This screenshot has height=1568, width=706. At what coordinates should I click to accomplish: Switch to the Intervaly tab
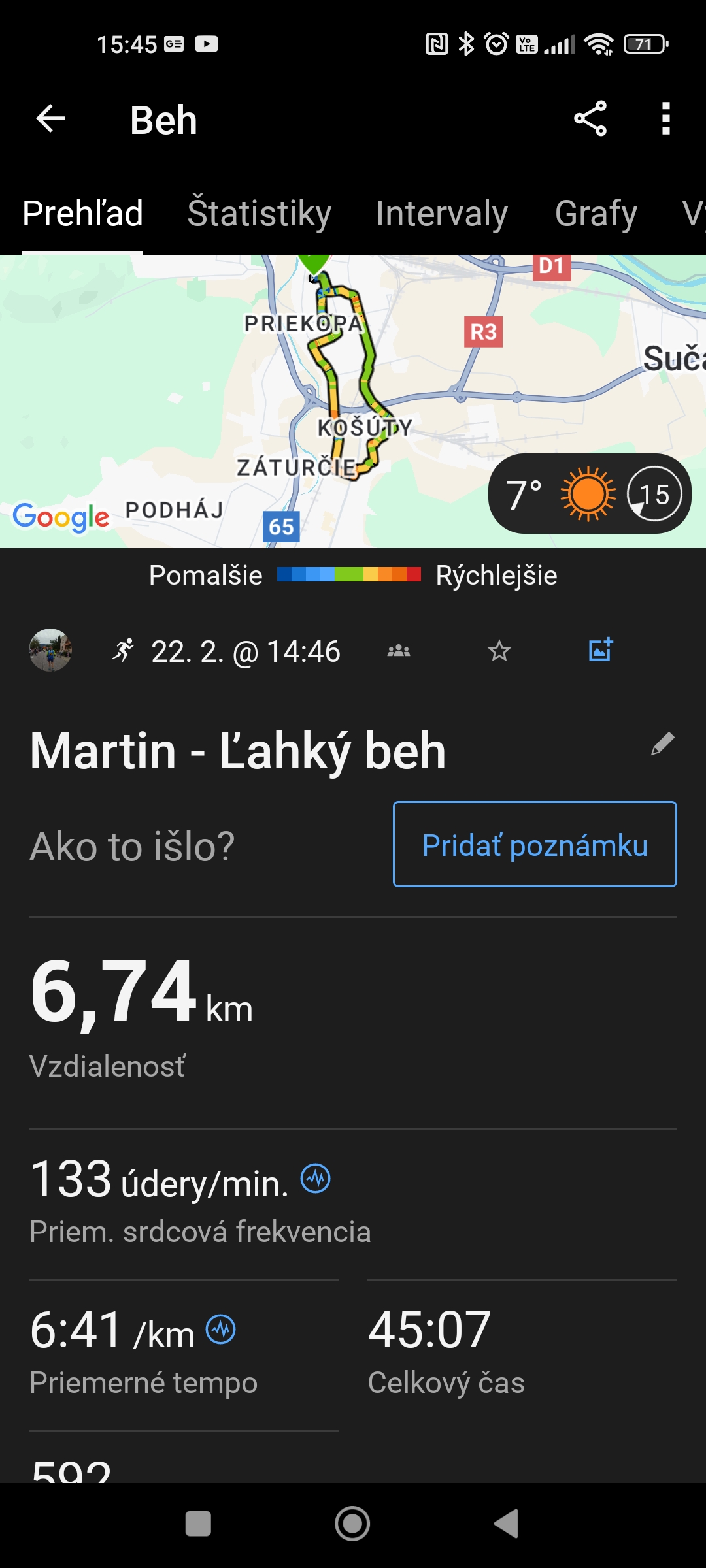click(442, 214)
